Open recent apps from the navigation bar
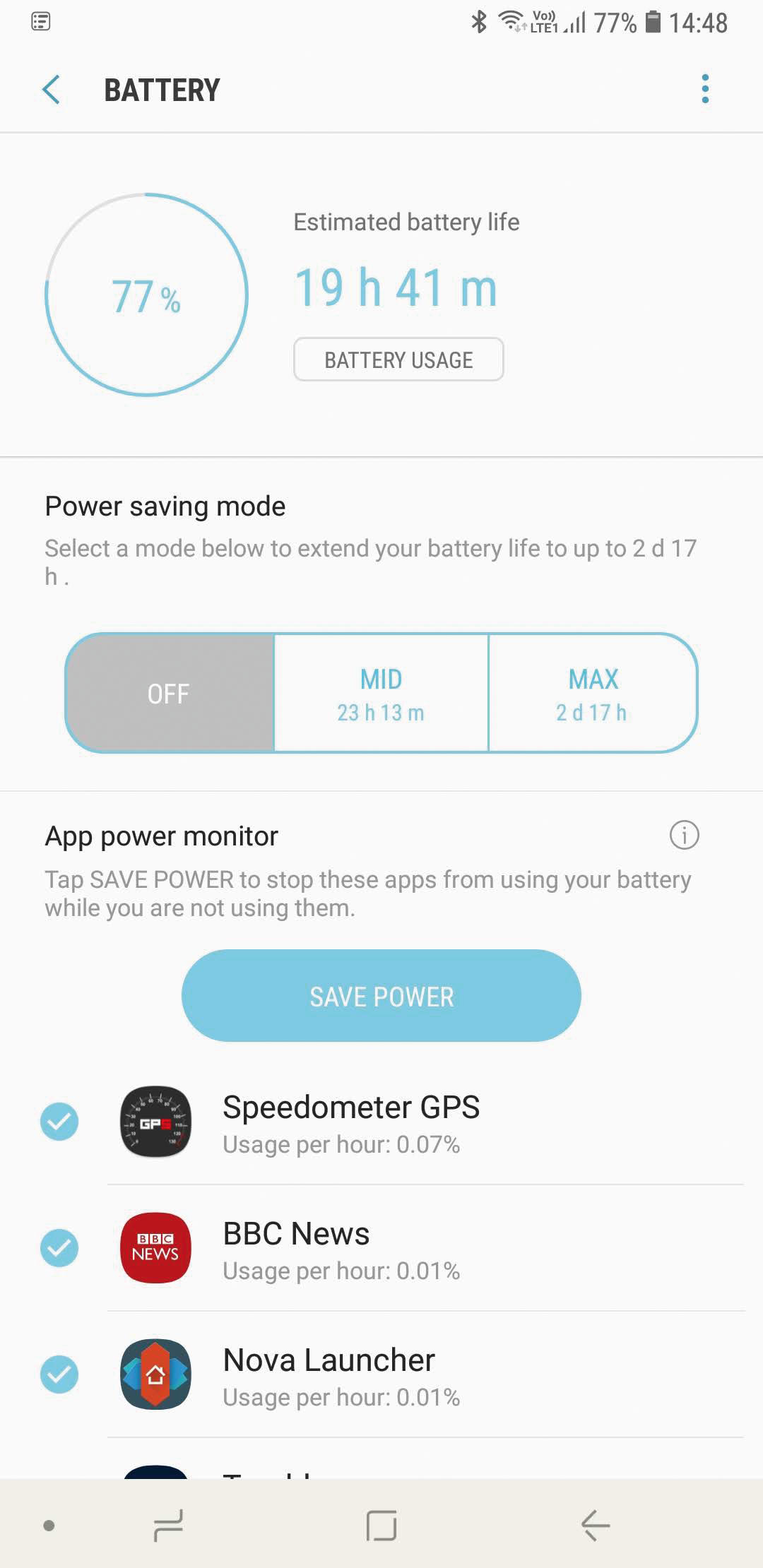 pos(168,1526)
